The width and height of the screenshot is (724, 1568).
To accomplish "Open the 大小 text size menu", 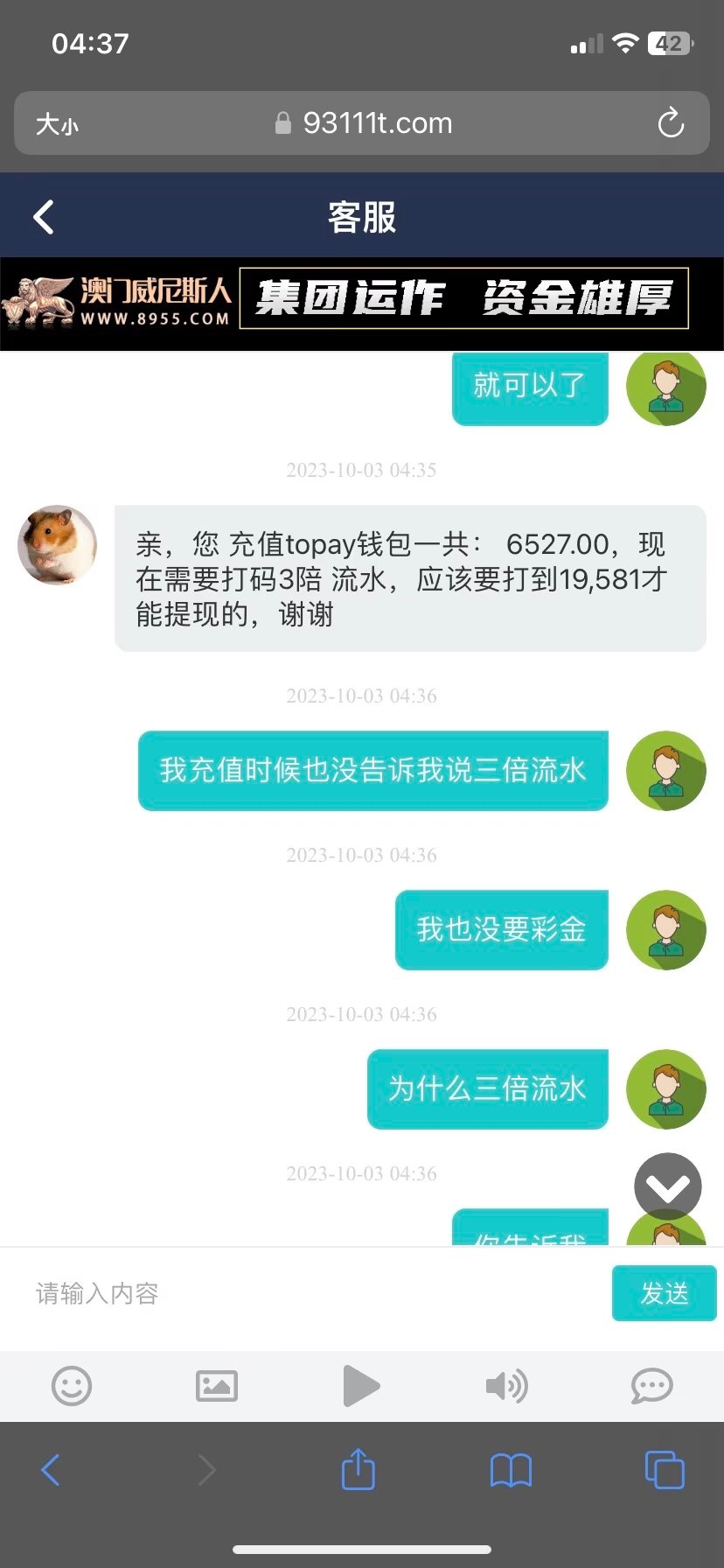I will [58, 123].
